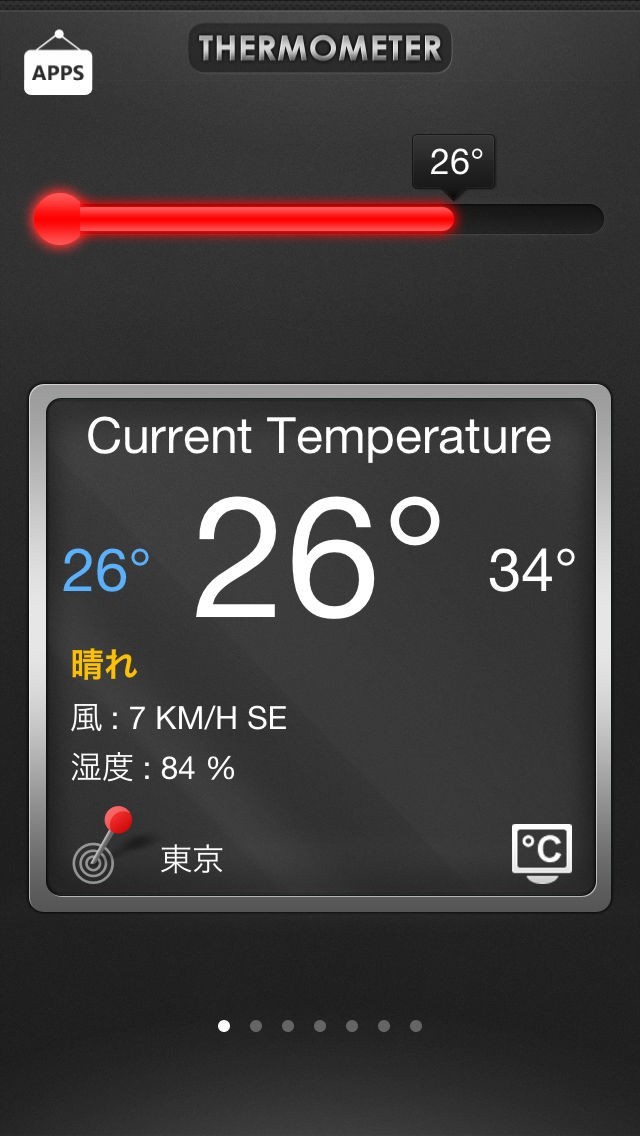Toggle the °C temperature unit button
The height and width of the screenshot is (1136, 640).
click(x=541, y=852)
